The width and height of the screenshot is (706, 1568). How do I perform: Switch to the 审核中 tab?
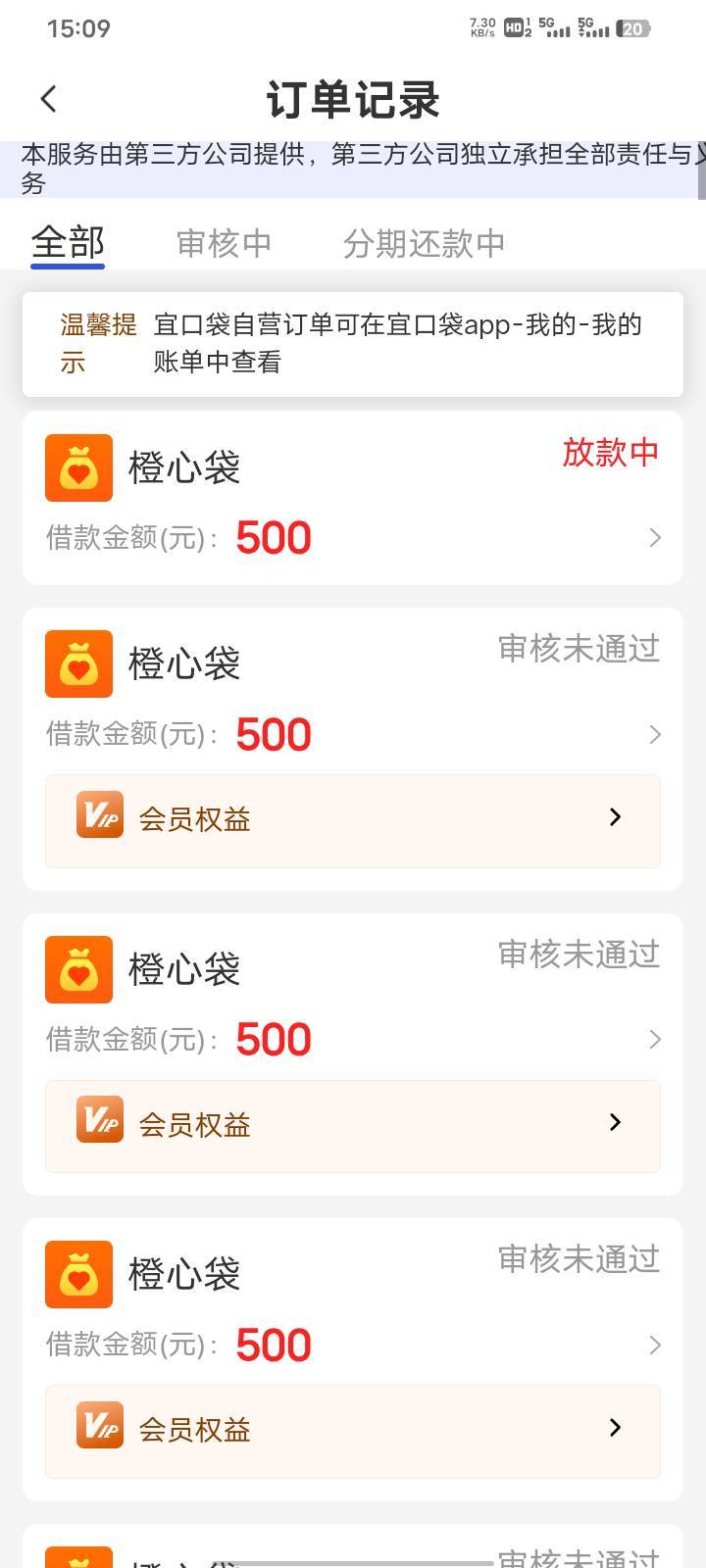point(224,243)
